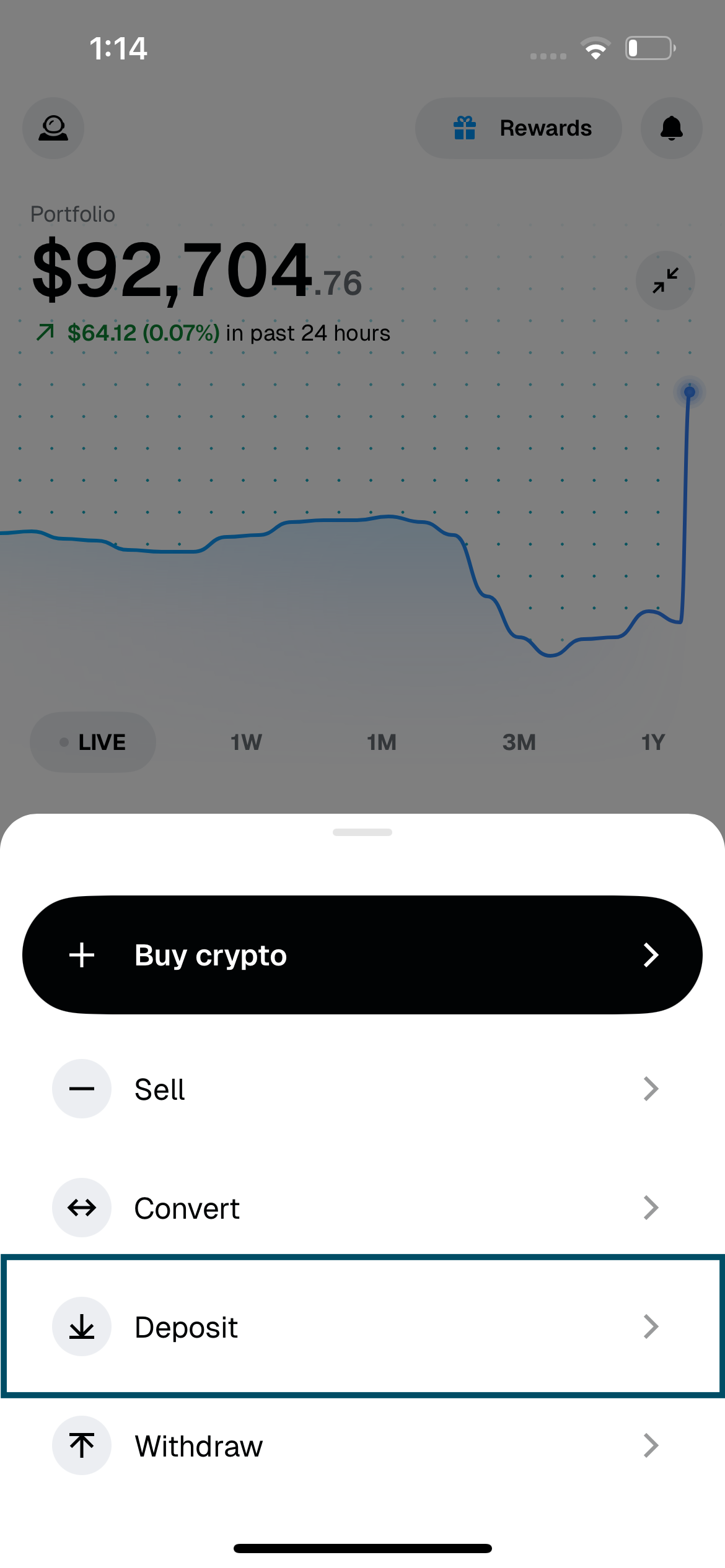Tap the bottom sheet drag handle

(x=362, y=833)
